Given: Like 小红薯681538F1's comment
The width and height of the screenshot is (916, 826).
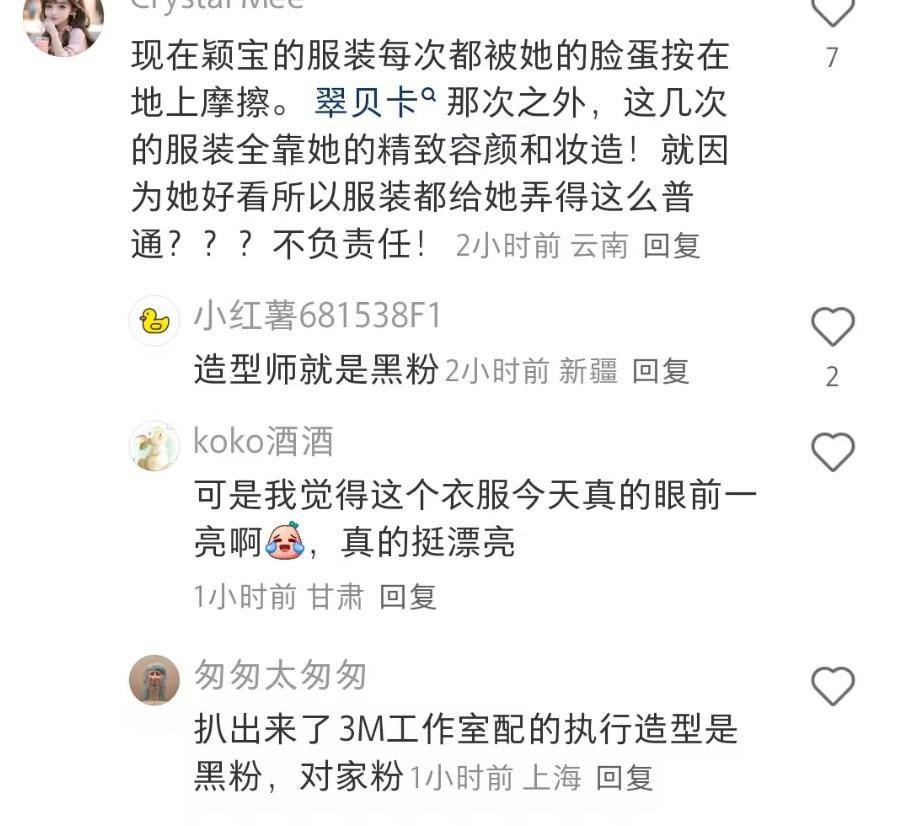Looking at the screenshot, I should pyautogui.click(x=832, y=327).
